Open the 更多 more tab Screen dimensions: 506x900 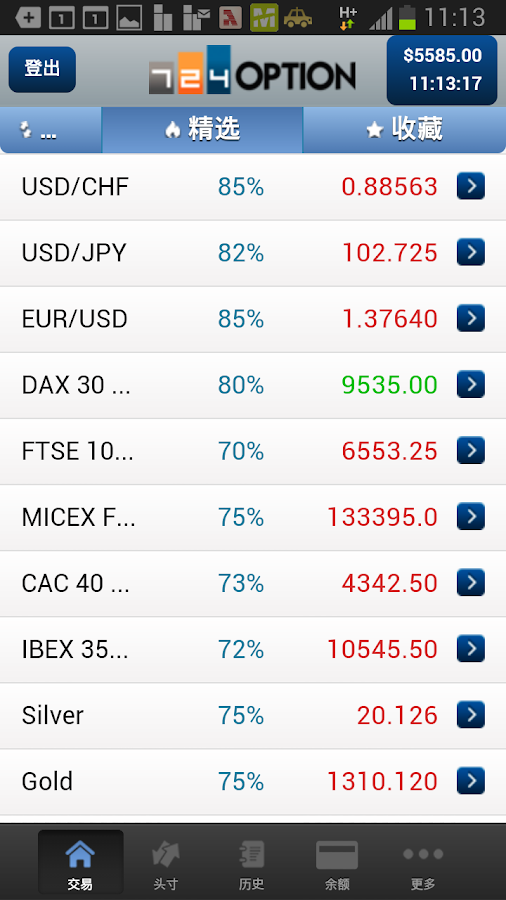[423, 861]
